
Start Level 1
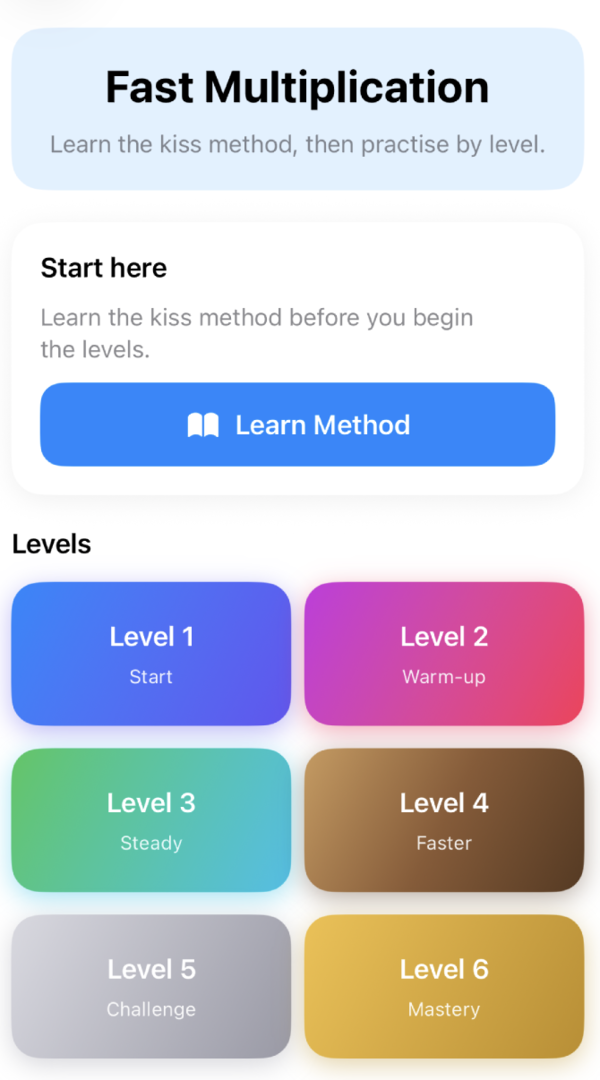click(x=151, y=654)
